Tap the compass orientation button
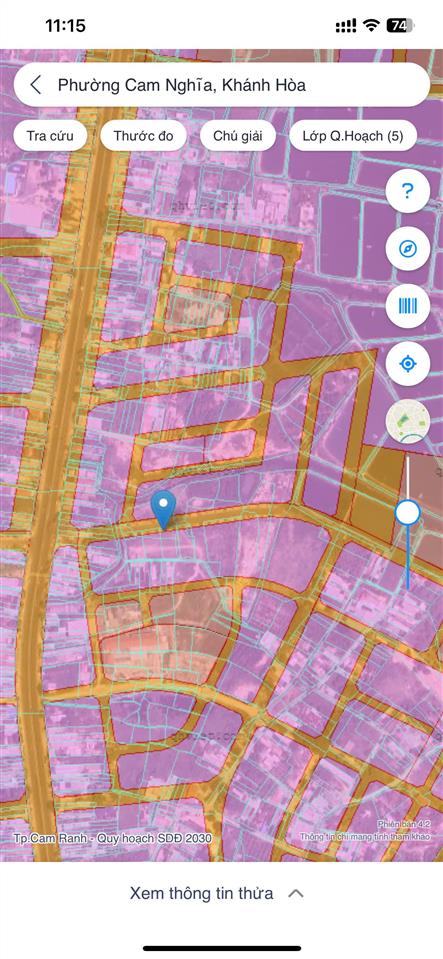 click(x=408, y=249)
